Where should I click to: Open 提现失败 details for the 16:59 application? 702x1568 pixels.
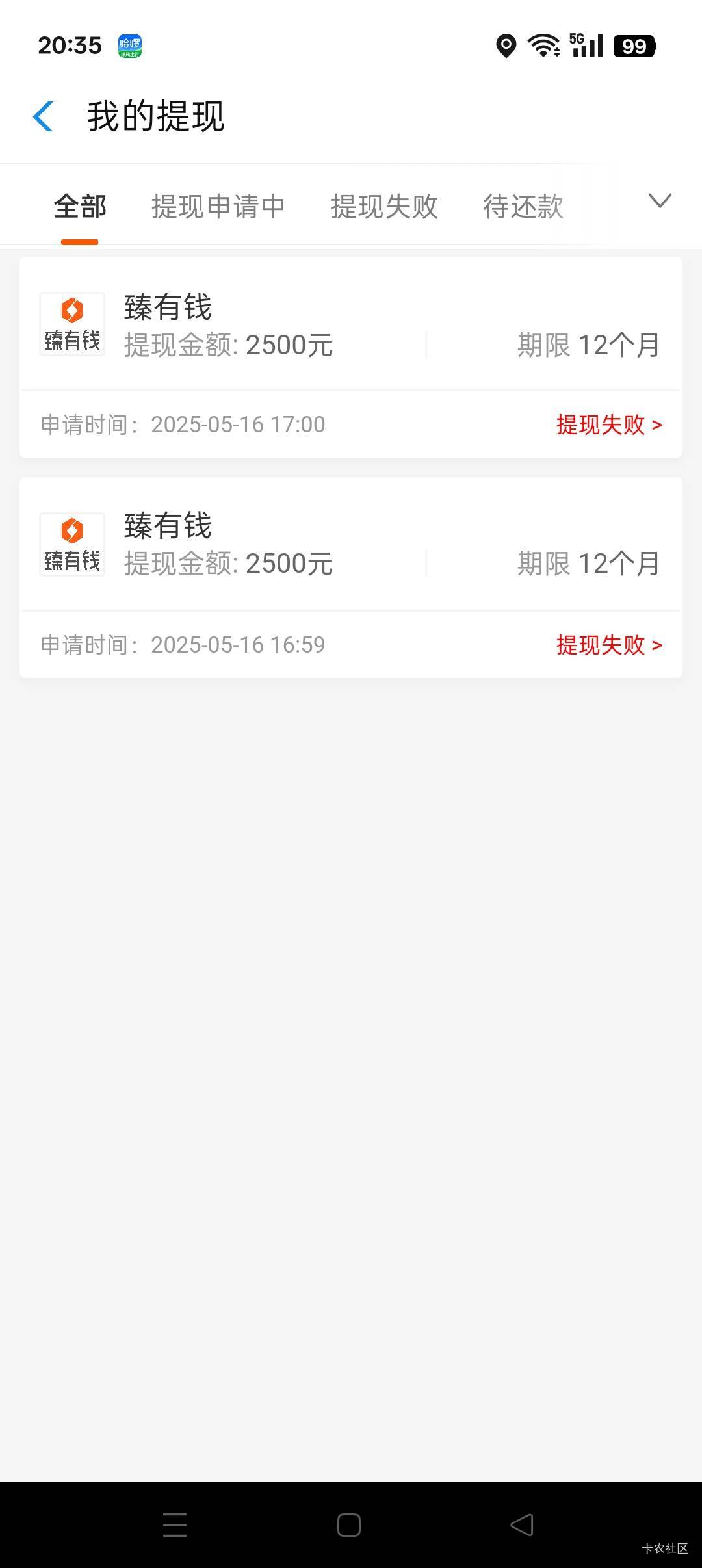[x=609, y=645]
